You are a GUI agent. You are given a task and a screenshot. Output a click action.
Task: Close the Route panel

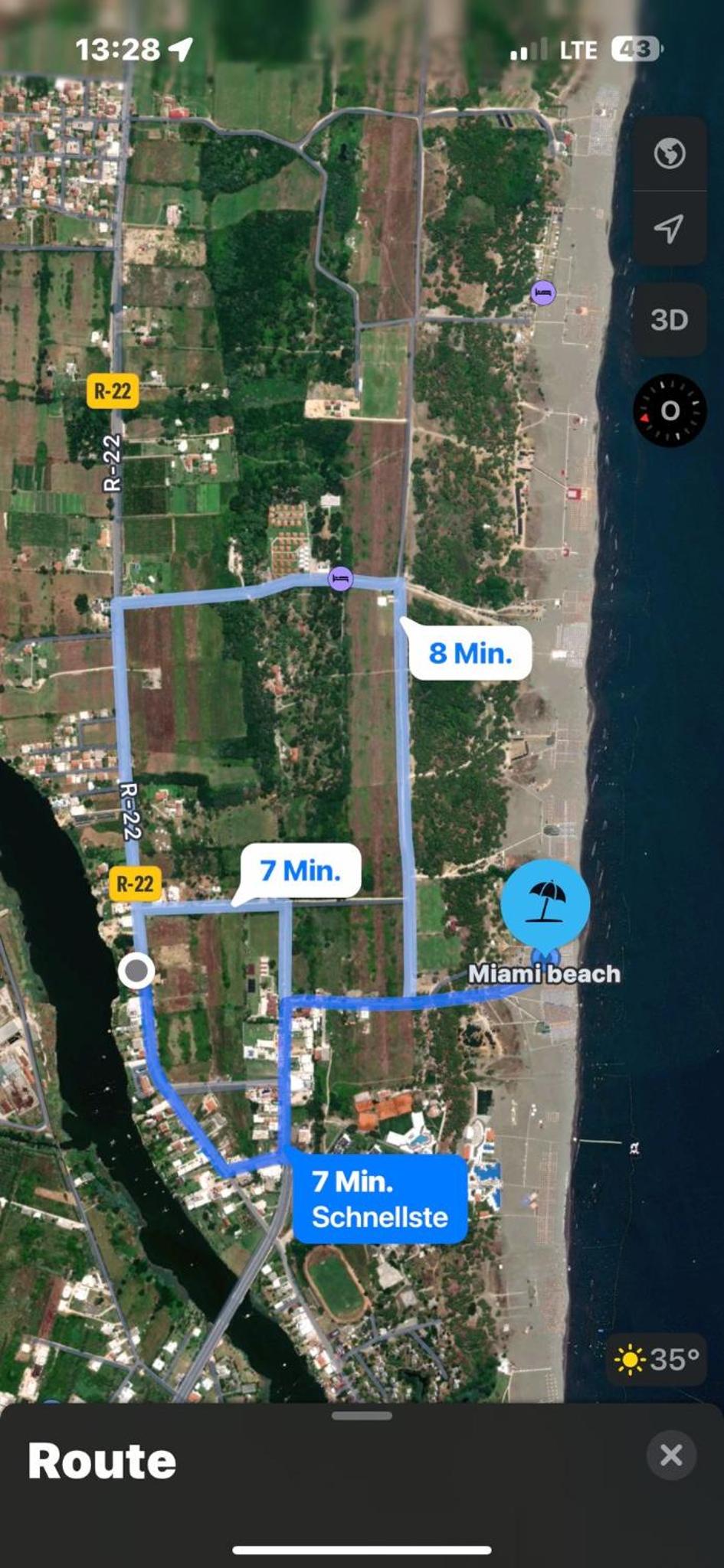pos(670,1455)
